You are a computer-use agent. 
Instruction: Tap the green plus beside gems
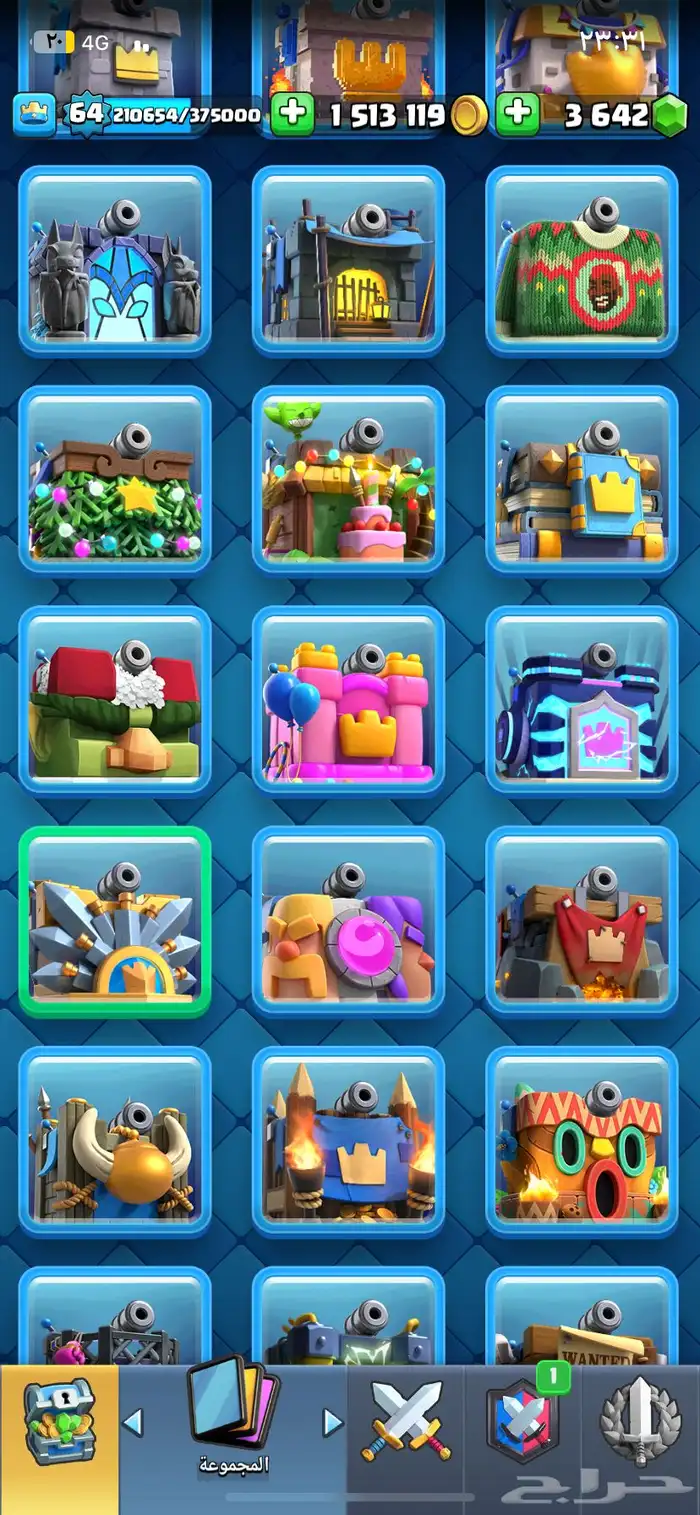517,114
